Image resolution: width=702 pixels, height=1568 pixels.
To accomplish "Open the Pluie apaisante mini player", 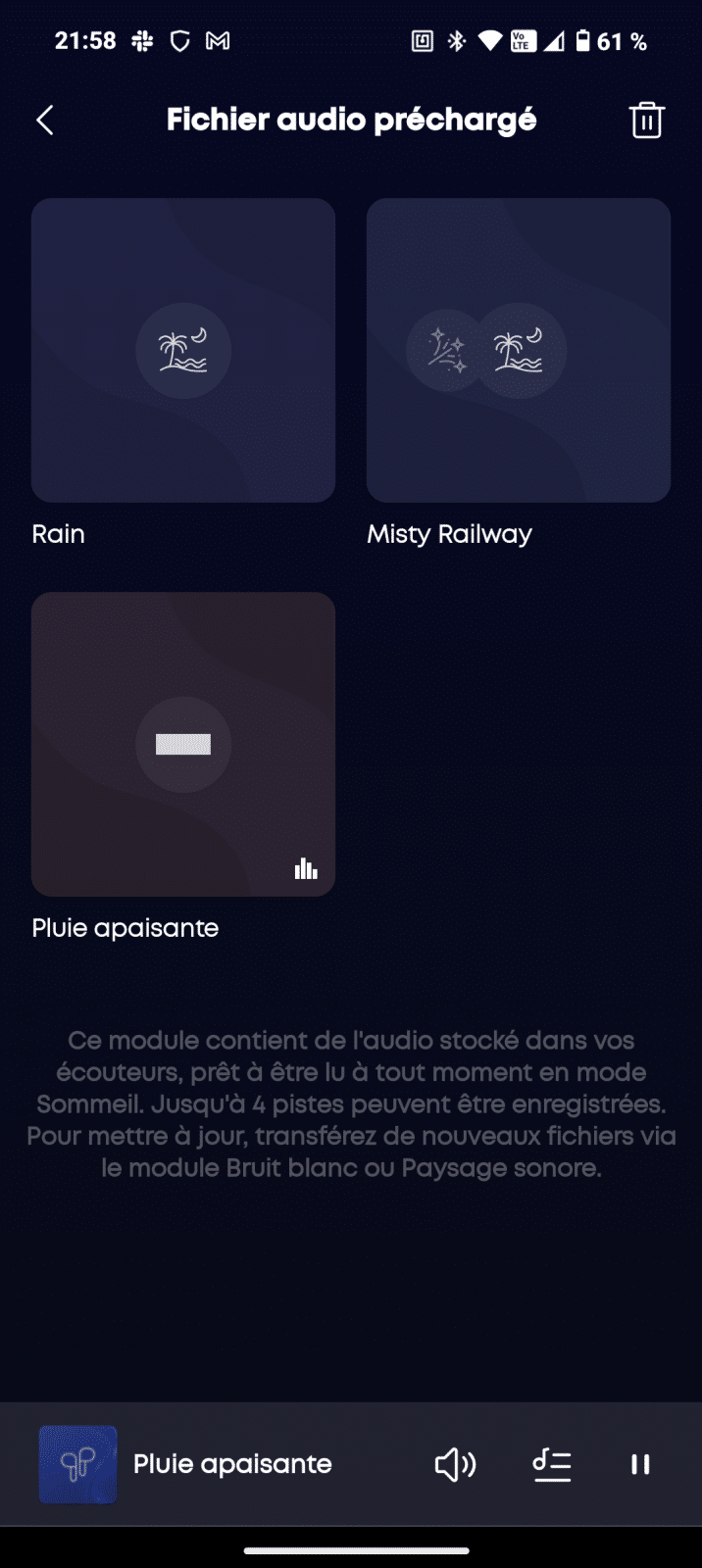I will [x=232, y=1464].
